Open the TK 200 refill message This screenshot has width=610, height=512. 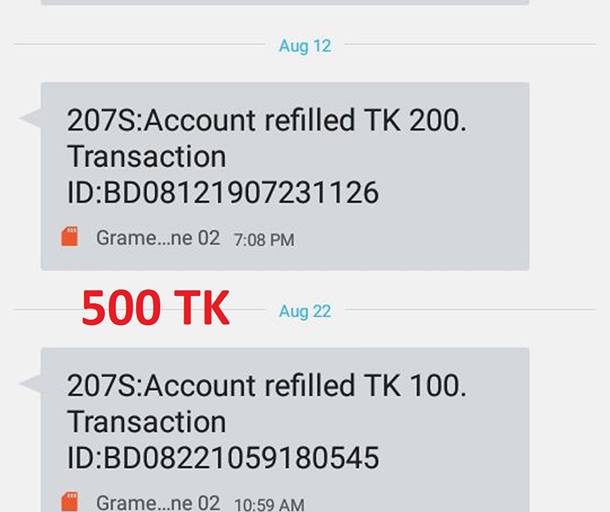(284, 175)
